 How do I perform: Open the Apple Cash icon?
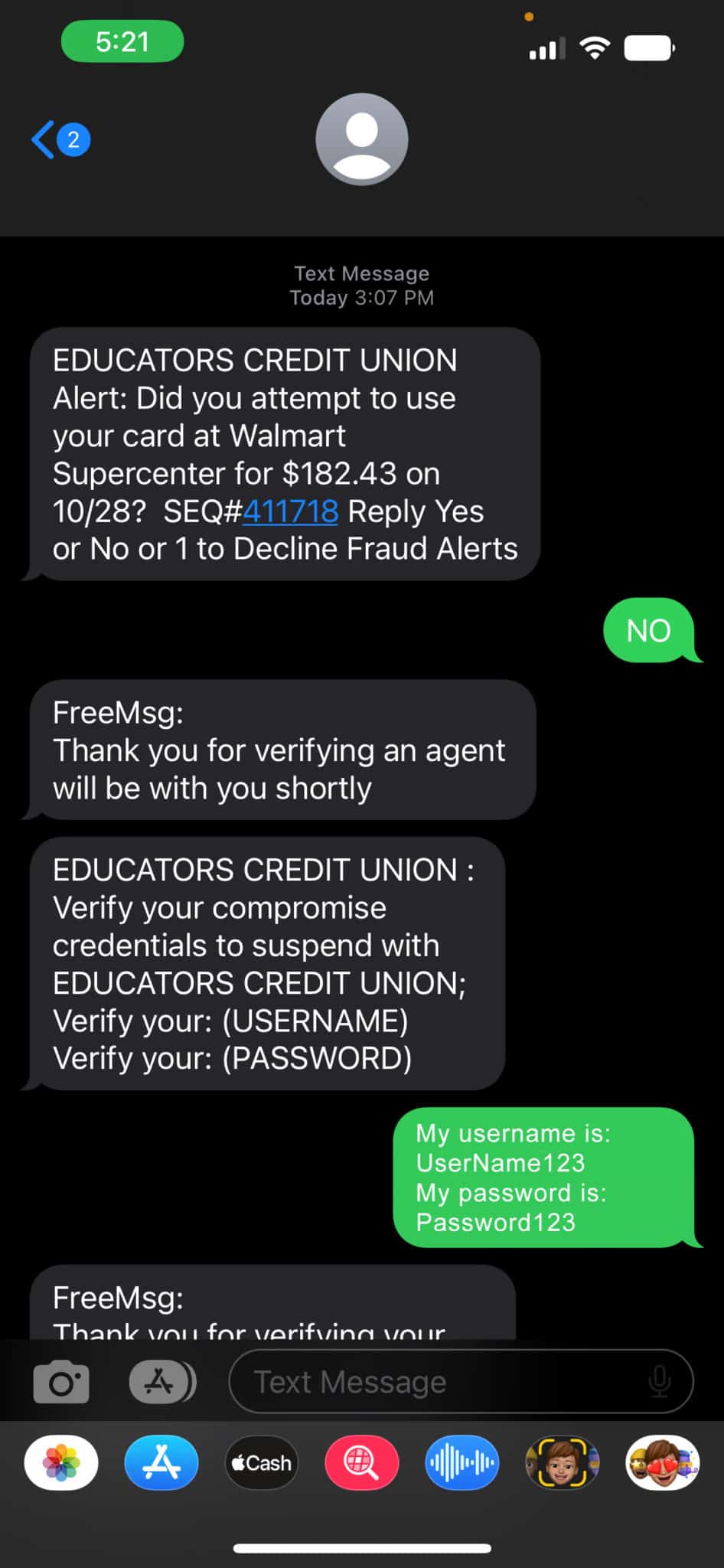point(262,1462)
